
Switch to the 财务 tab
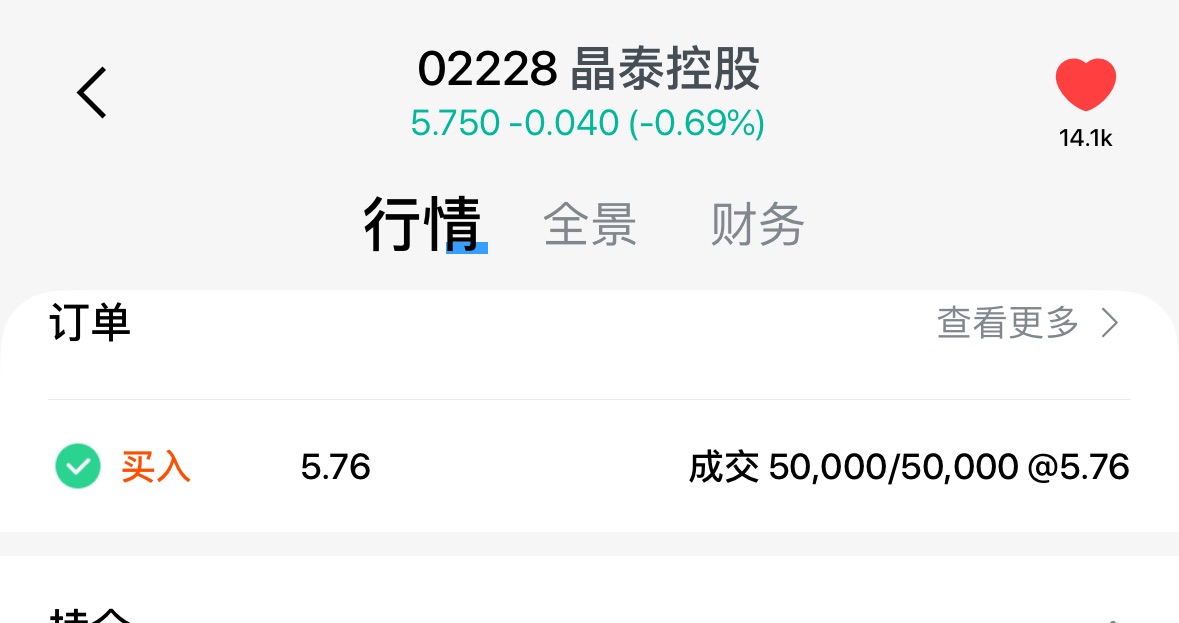point(757,224)
